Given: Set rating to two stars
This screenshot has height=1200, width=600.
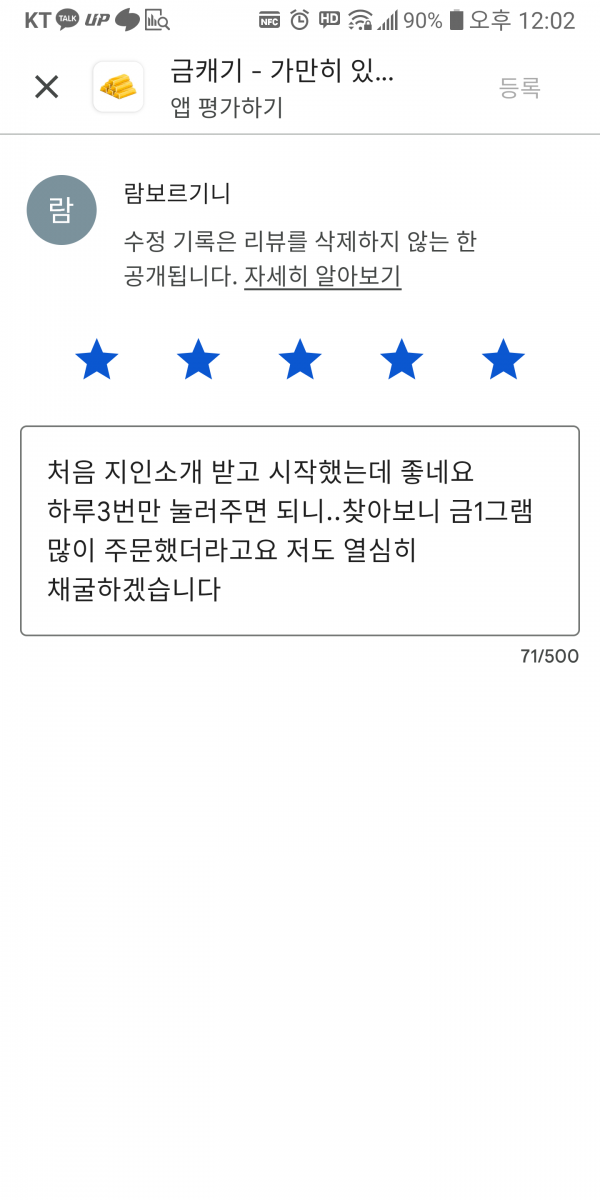Looking at the screenshot, I should point(198,359).
